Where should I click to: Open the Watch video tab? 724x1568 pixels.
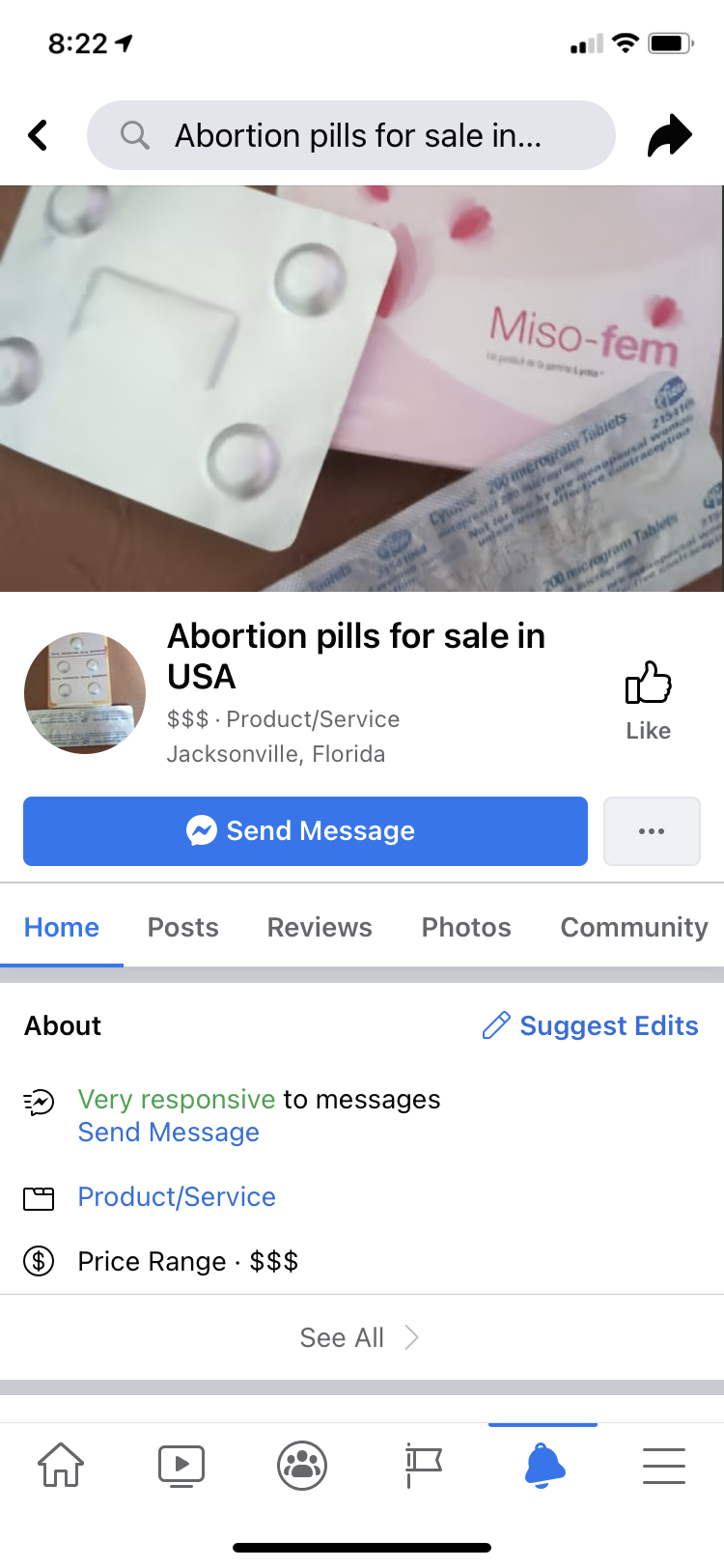click(x=181, y=1465)
